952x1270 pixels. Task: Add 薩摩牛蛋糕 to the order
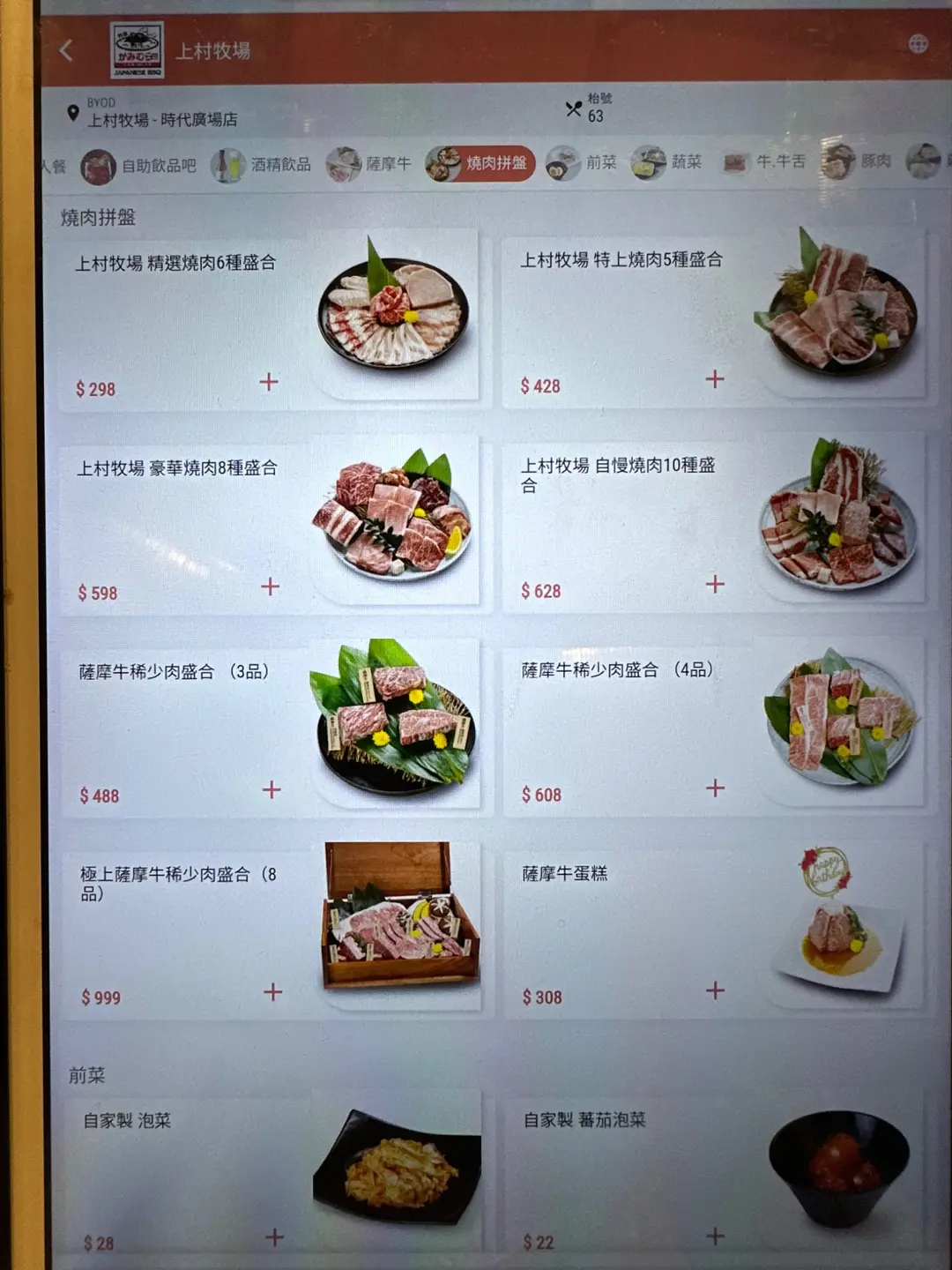(x=716, y=990)
